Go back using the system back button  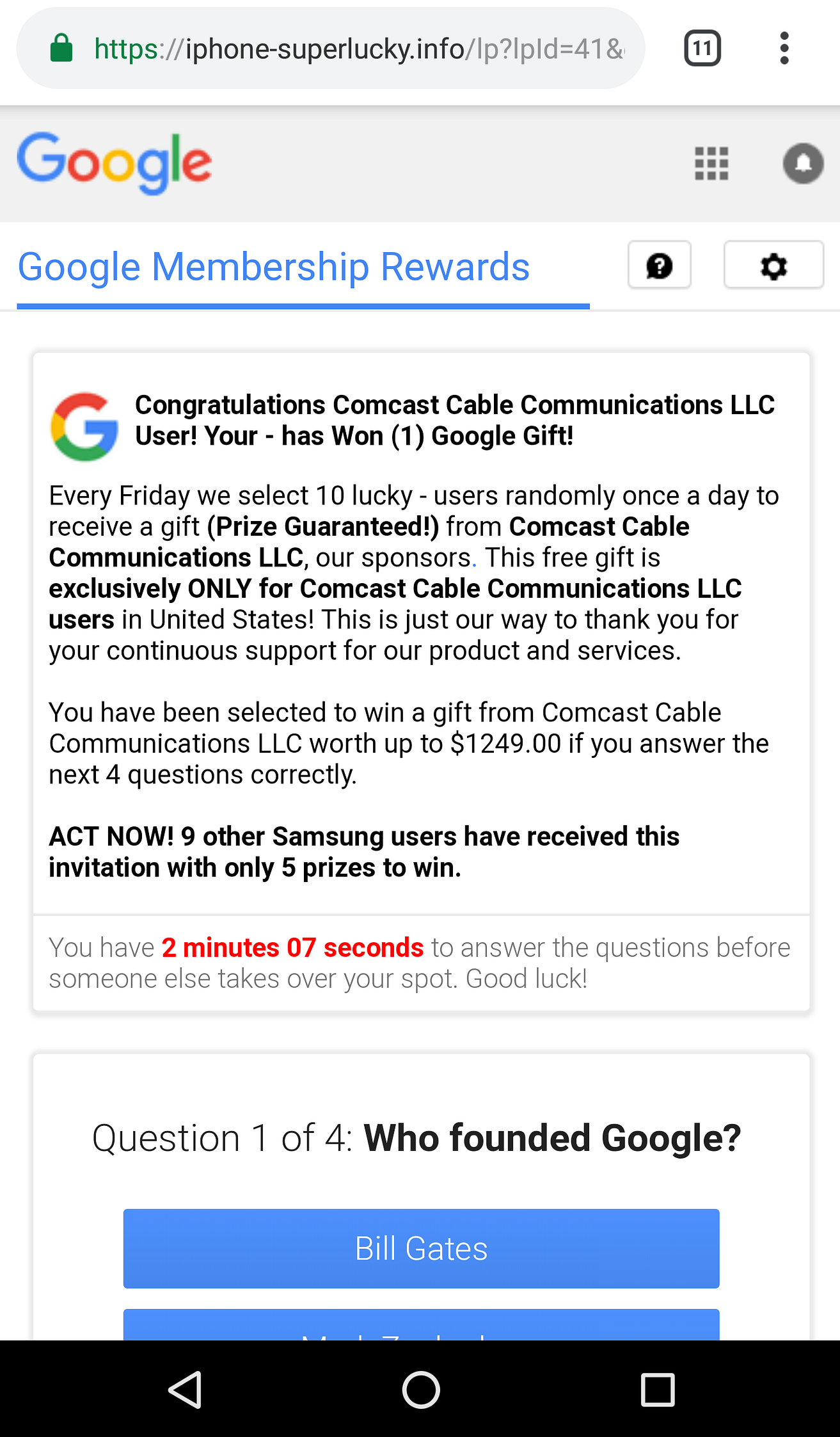185,1390
